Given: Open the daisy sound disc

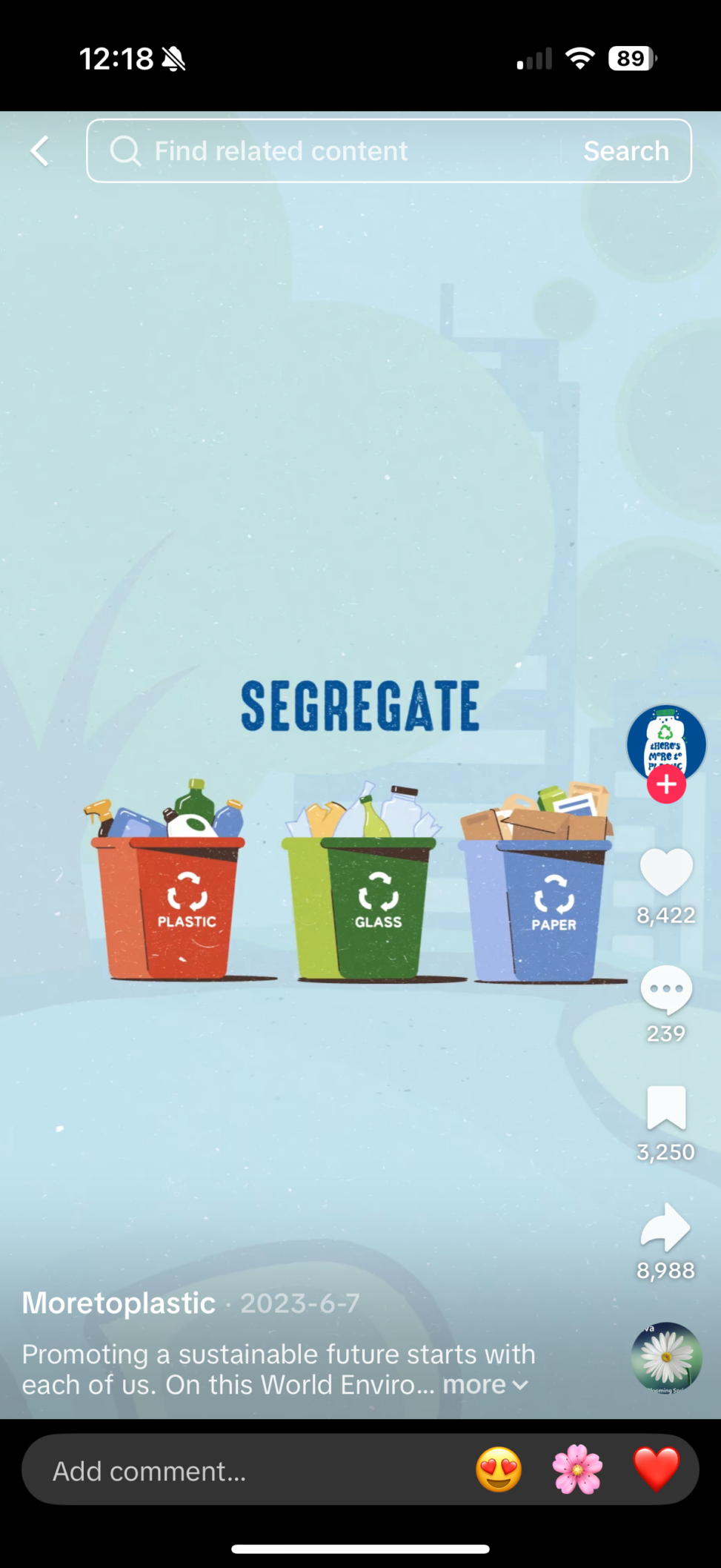Looking at the screenshot, I should click(666, 1357).
